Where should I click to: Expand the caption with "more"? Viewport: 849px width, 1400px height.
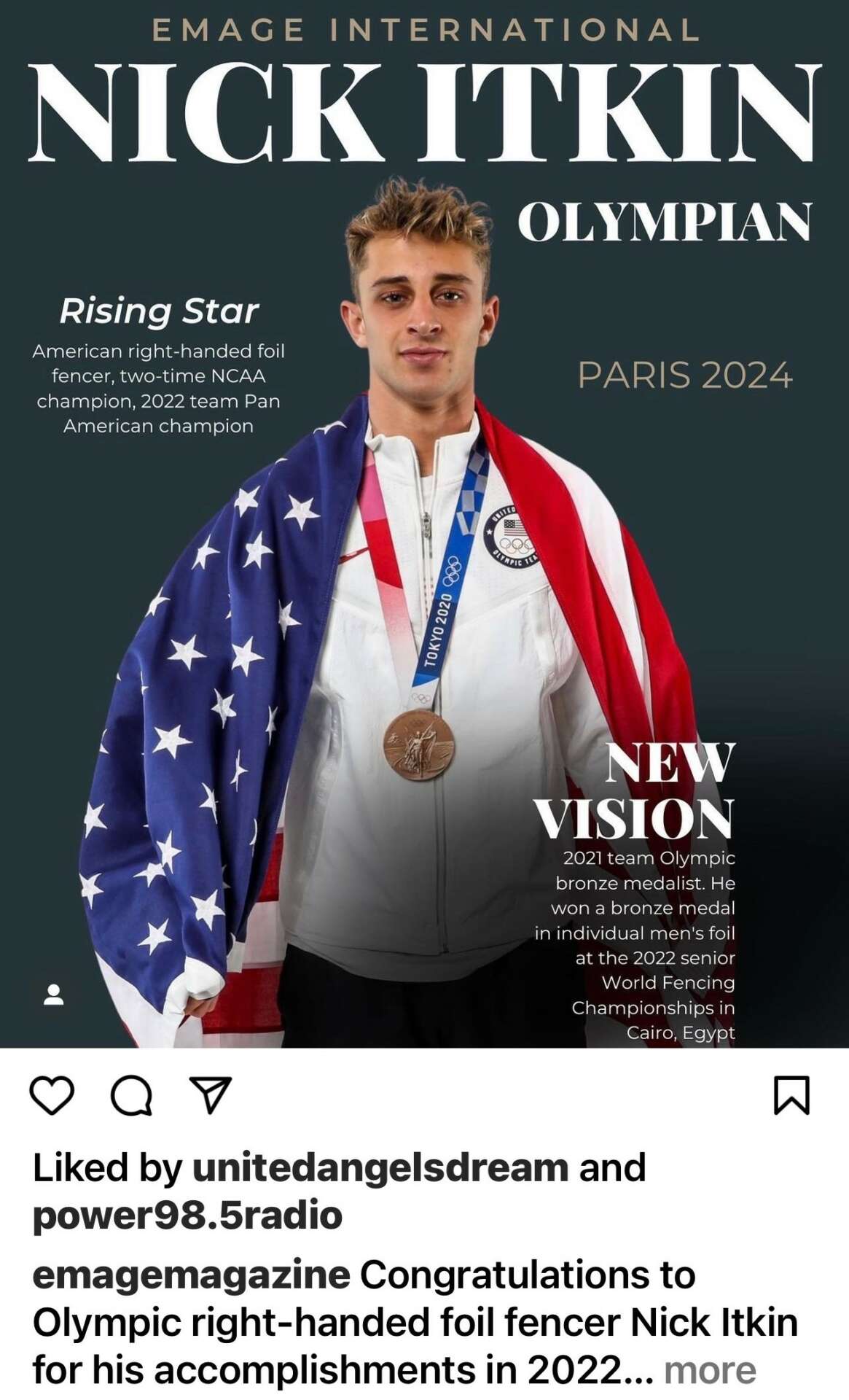(710, 1369)
